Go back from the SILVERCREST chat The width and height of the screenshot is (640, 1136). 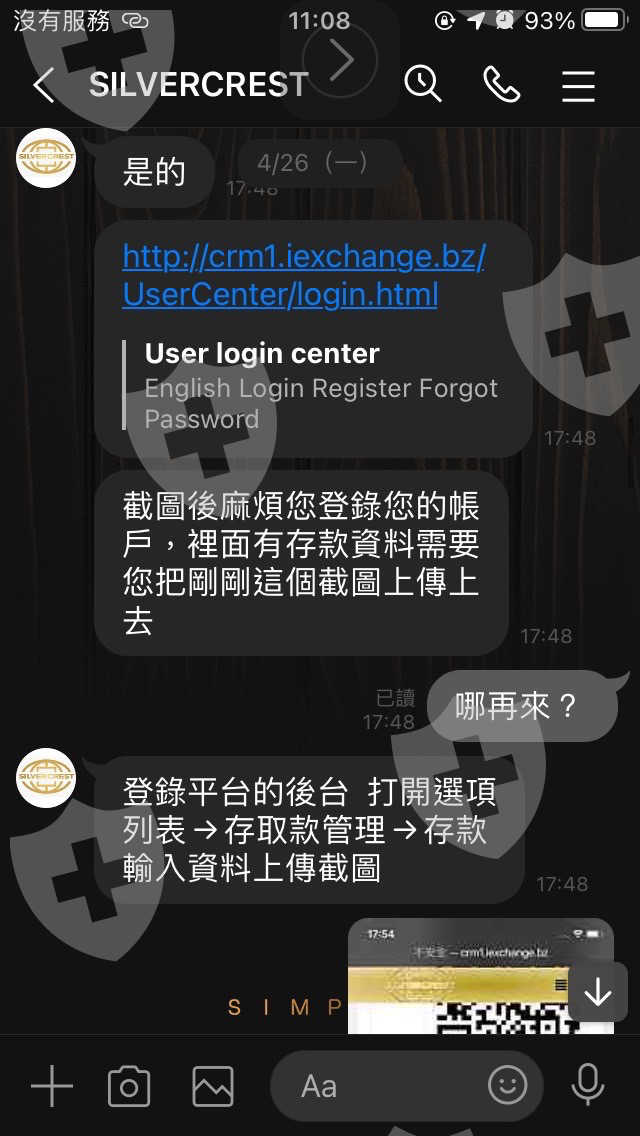pos(43,86)
